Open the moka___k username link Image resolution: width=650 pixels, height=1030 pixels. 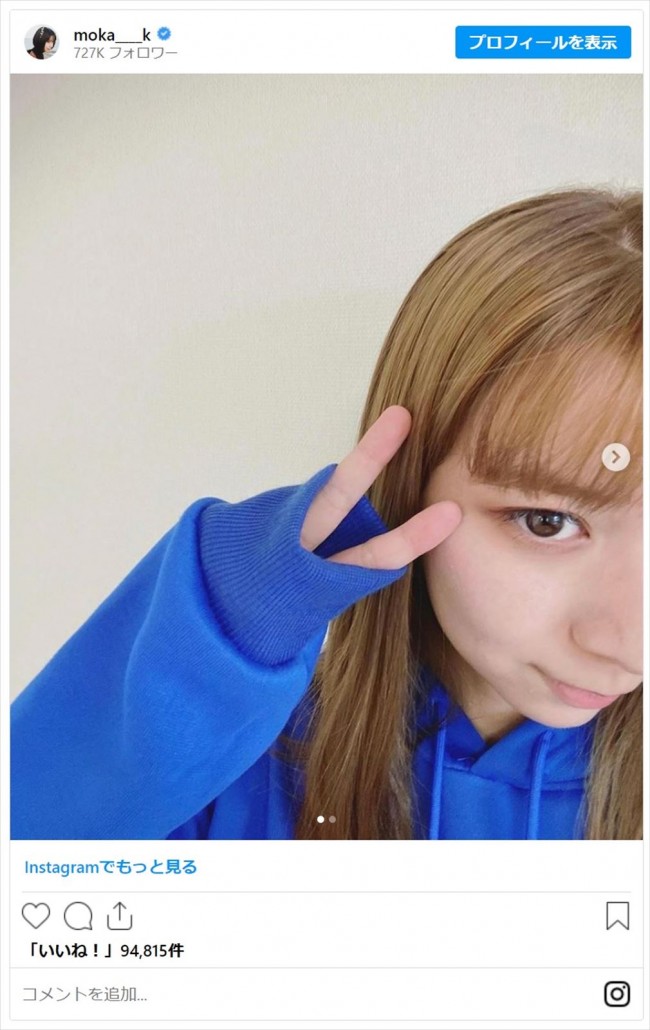112,35
